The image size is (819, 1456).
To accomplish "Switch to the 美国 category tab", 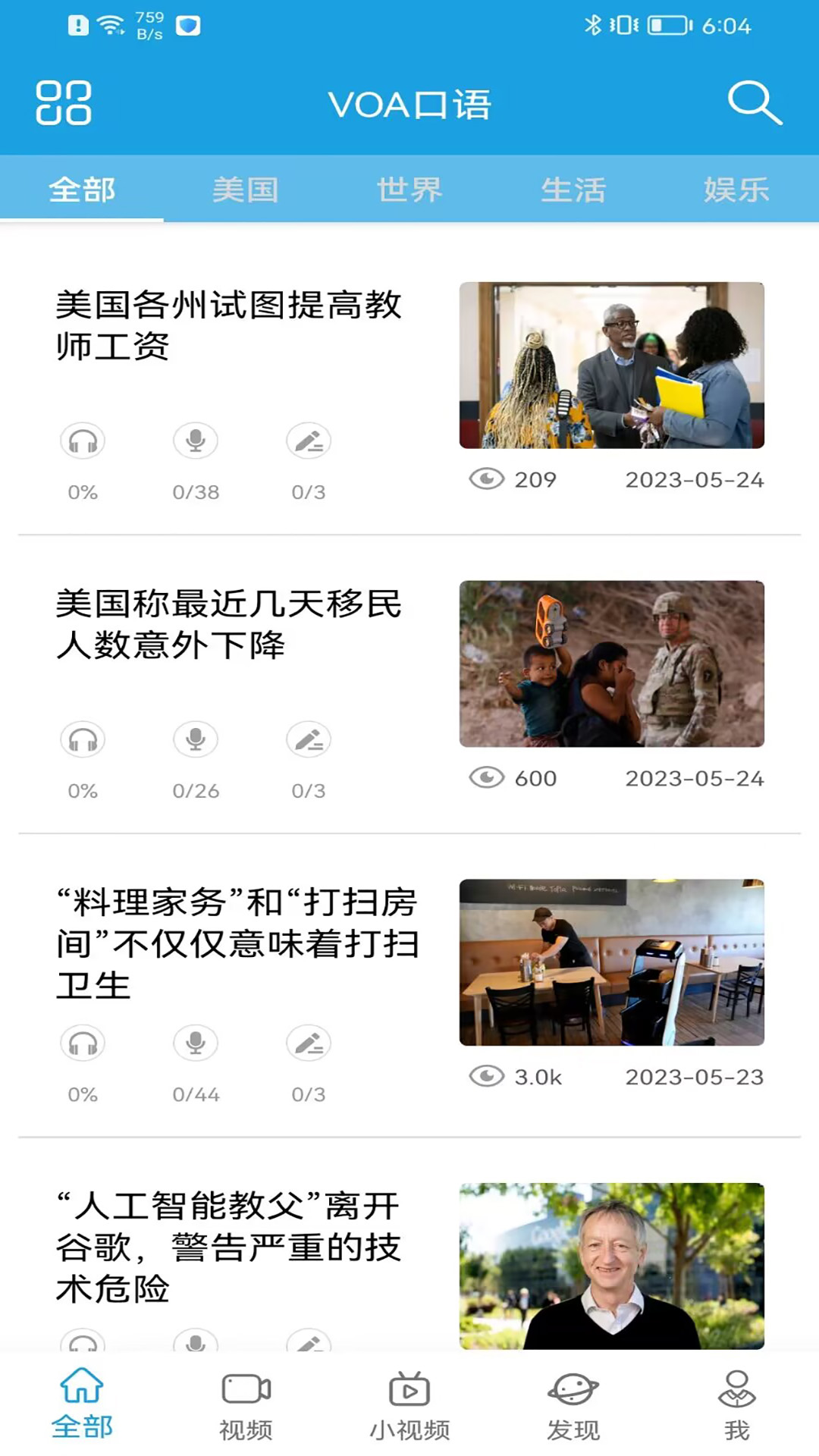I will click(245, 190).
